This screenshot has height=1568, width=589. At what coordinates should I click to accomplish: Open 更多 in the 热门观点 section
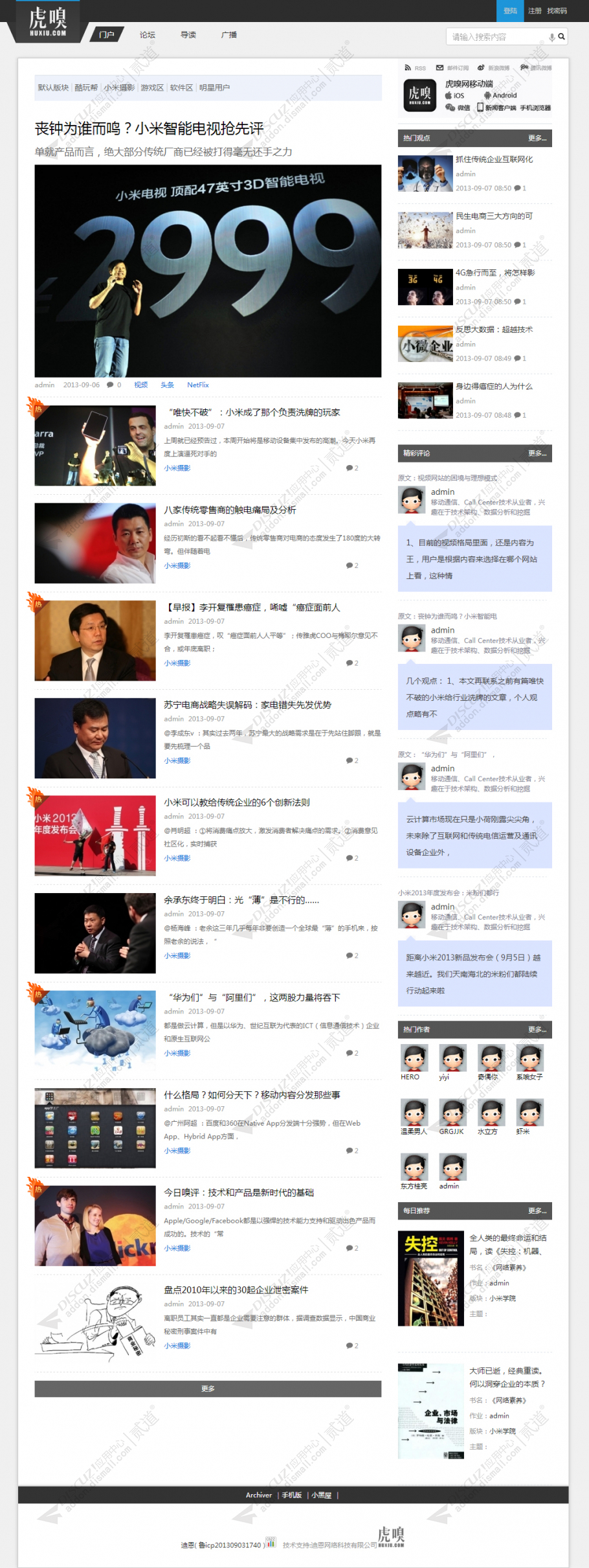pyautogui.click(x=537, y=138)
